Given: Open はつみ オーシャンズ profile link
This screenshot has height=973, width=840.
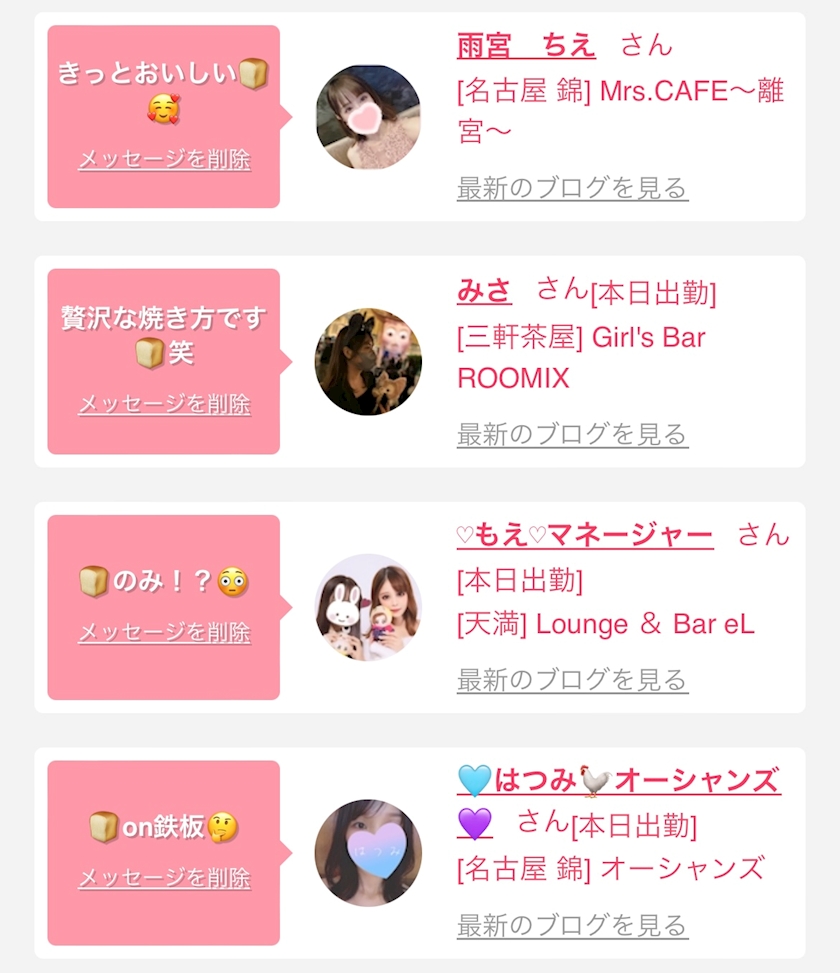Looking at the screenshot, I should pos(619,781).
